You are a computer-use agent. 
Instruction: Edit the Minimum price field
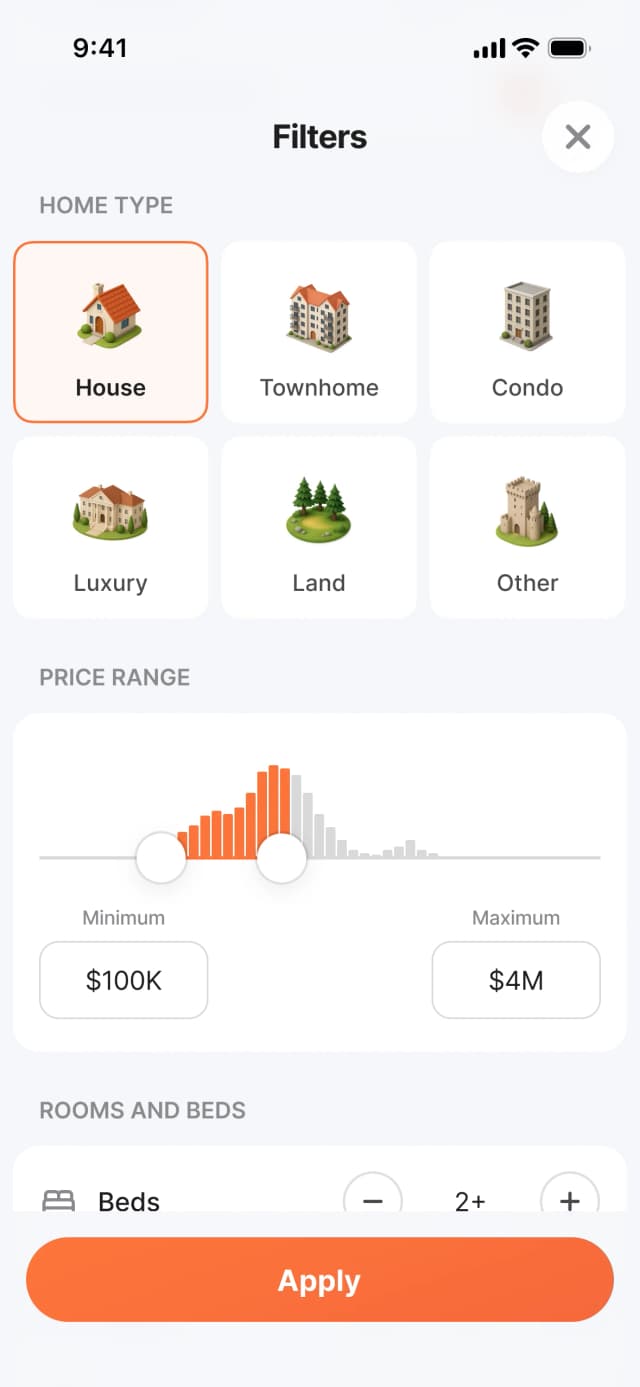coord(124,980)
